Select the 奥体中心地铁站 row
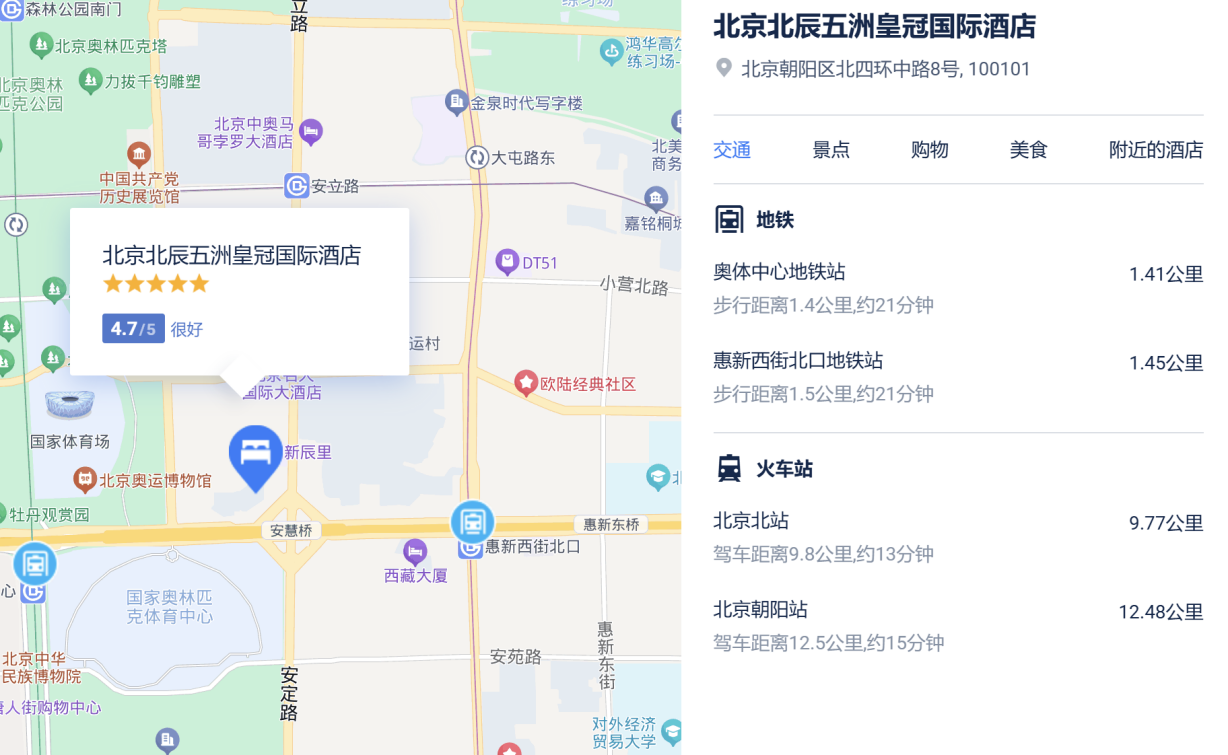The height and width of the screenshot is (755, 1228). [957, 288]
